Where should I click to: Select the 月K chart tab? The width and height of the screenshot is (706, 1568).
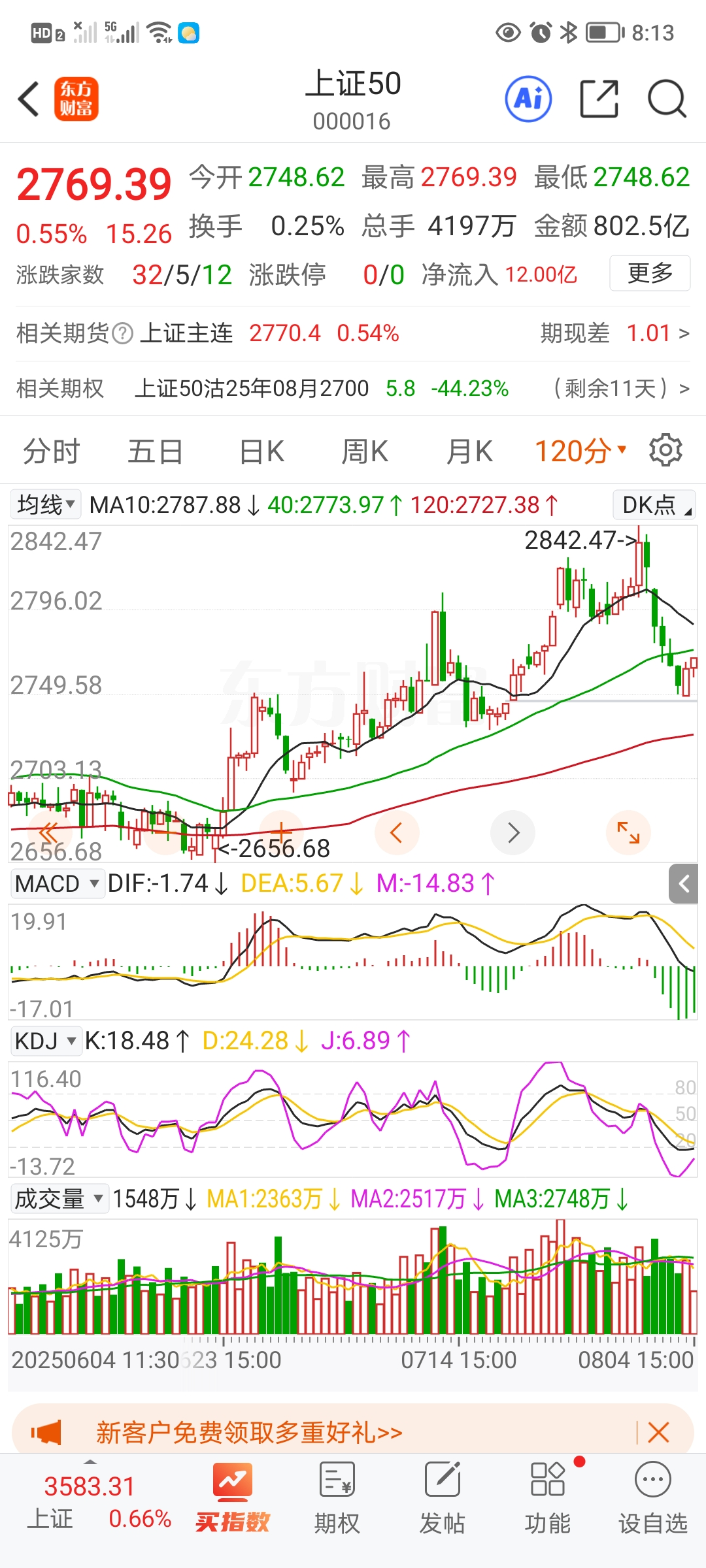click(x=469, y=451)
